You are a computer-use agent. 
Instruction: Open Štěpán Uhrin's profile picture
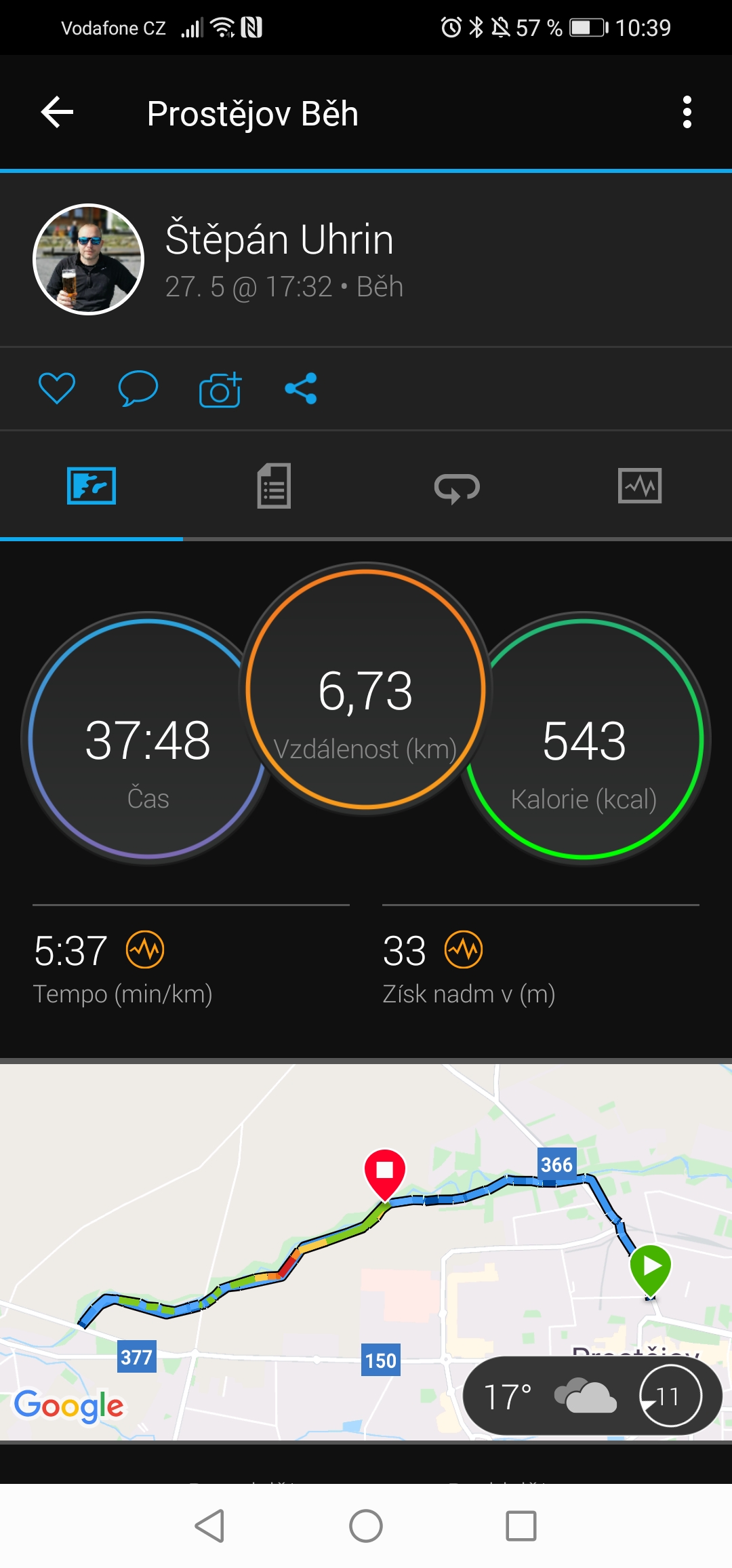89,259
